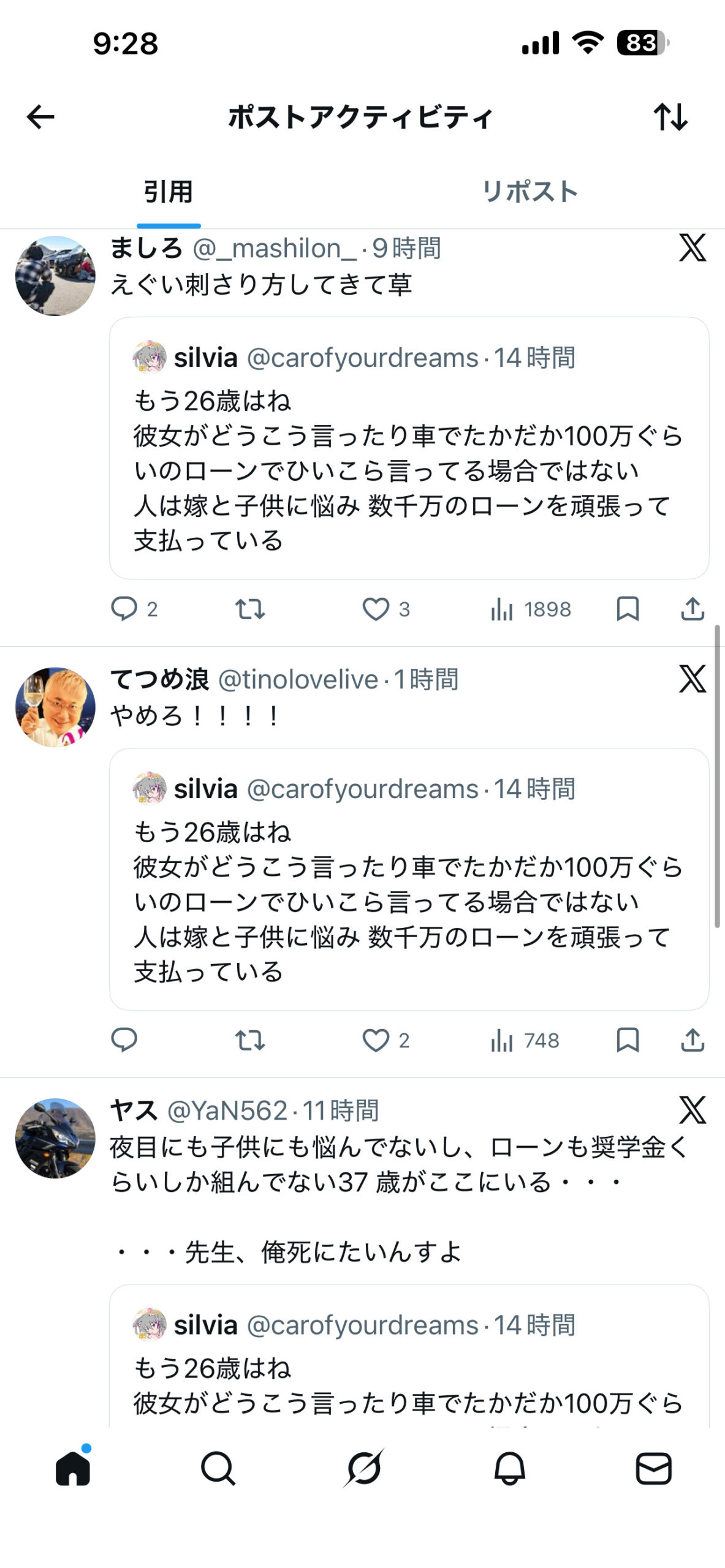Open the Search tab

coord(218,1469)
